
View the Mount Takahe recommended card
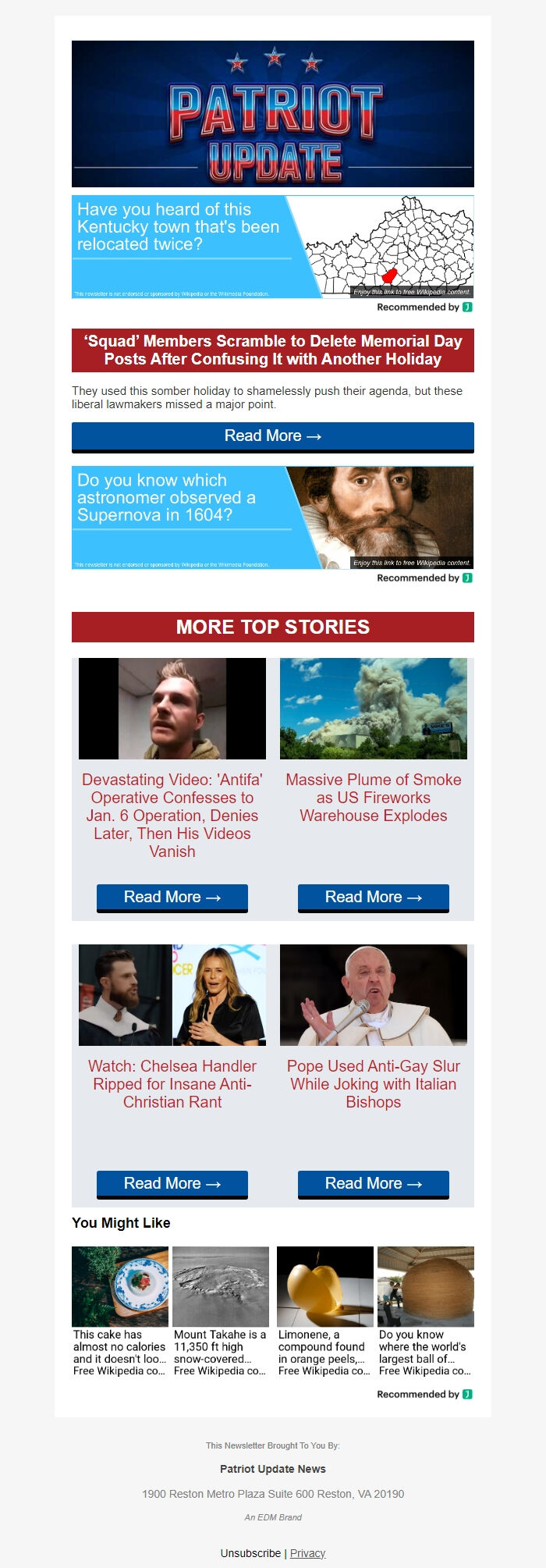(x=221, y=1311)
